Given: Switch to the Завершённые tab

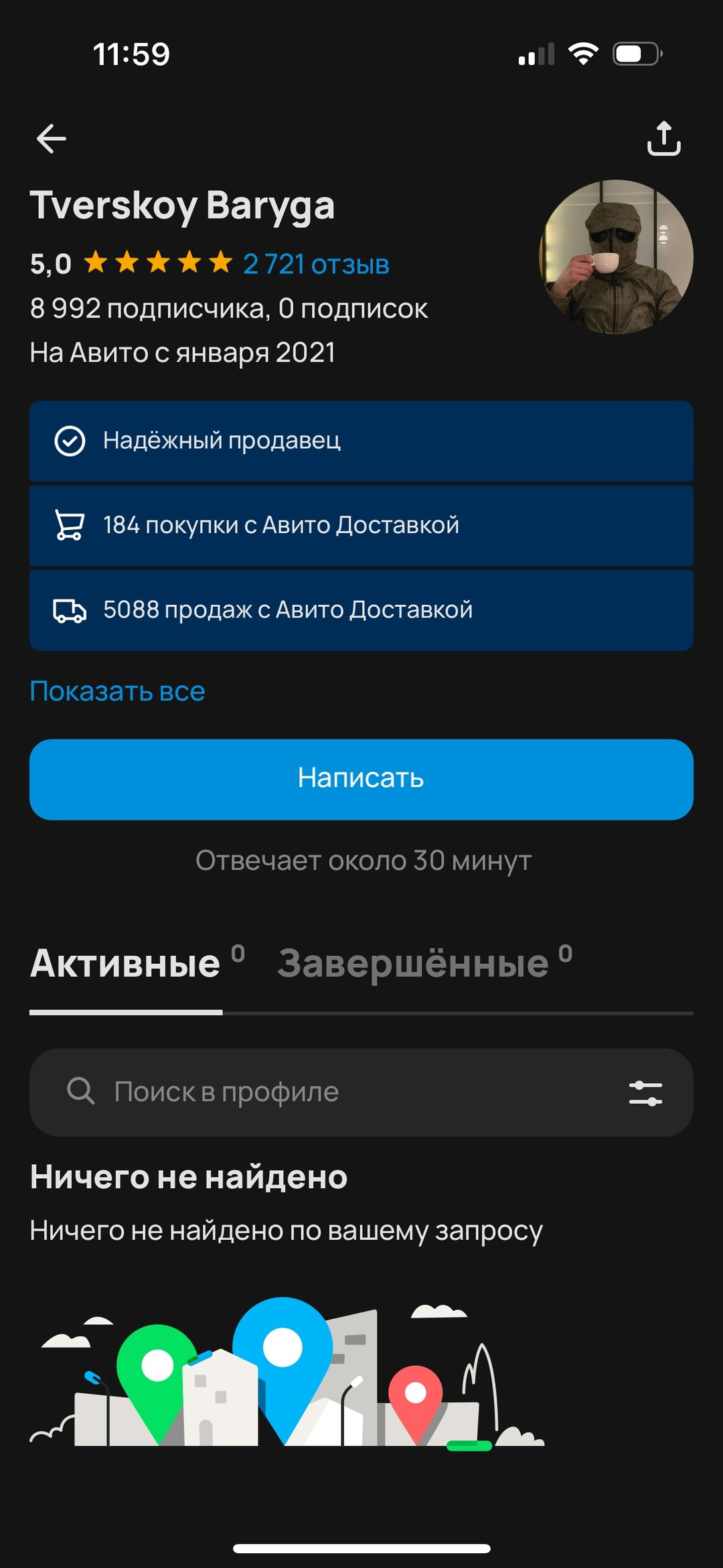Looking at the screenshot, I should [413, 965].
